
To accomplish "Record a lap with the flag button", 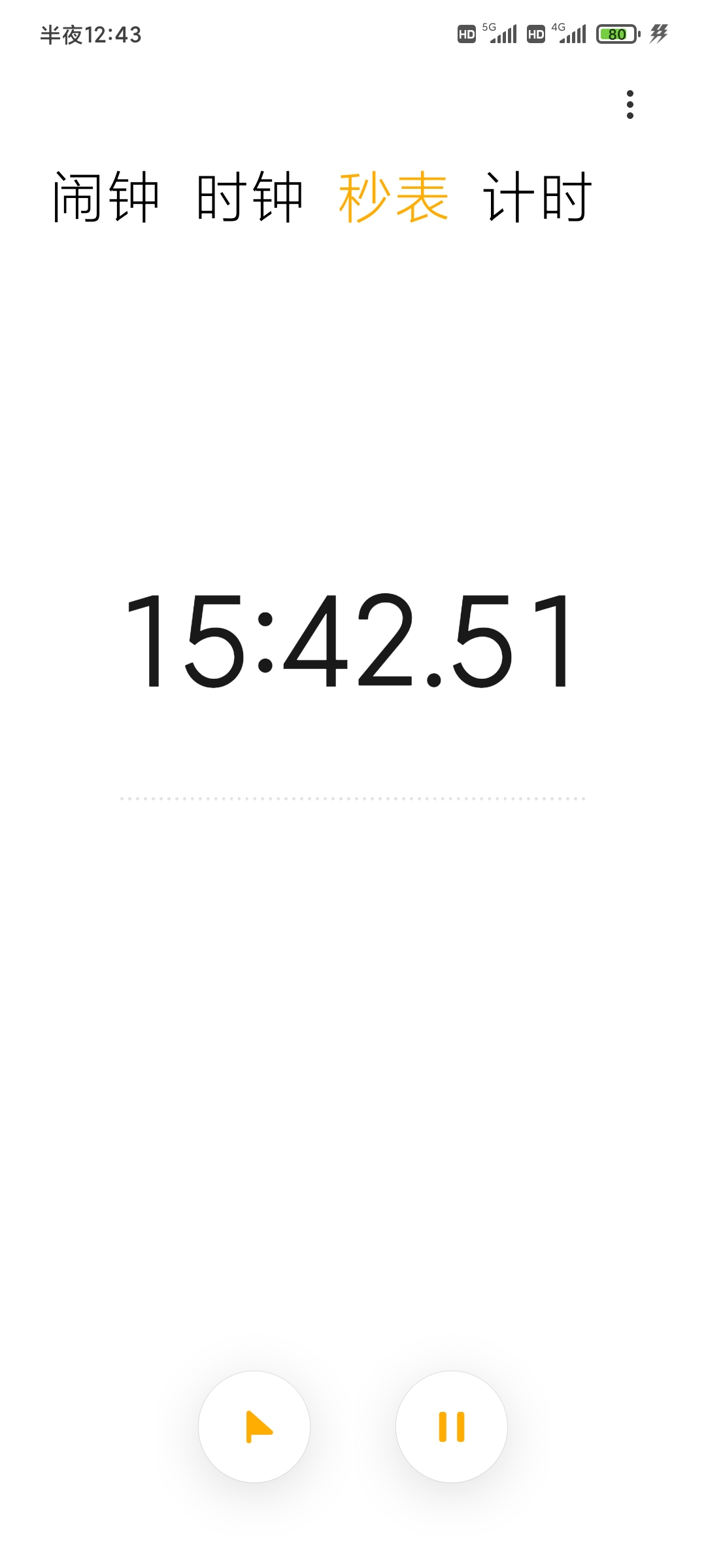I will coord(254,1427).
